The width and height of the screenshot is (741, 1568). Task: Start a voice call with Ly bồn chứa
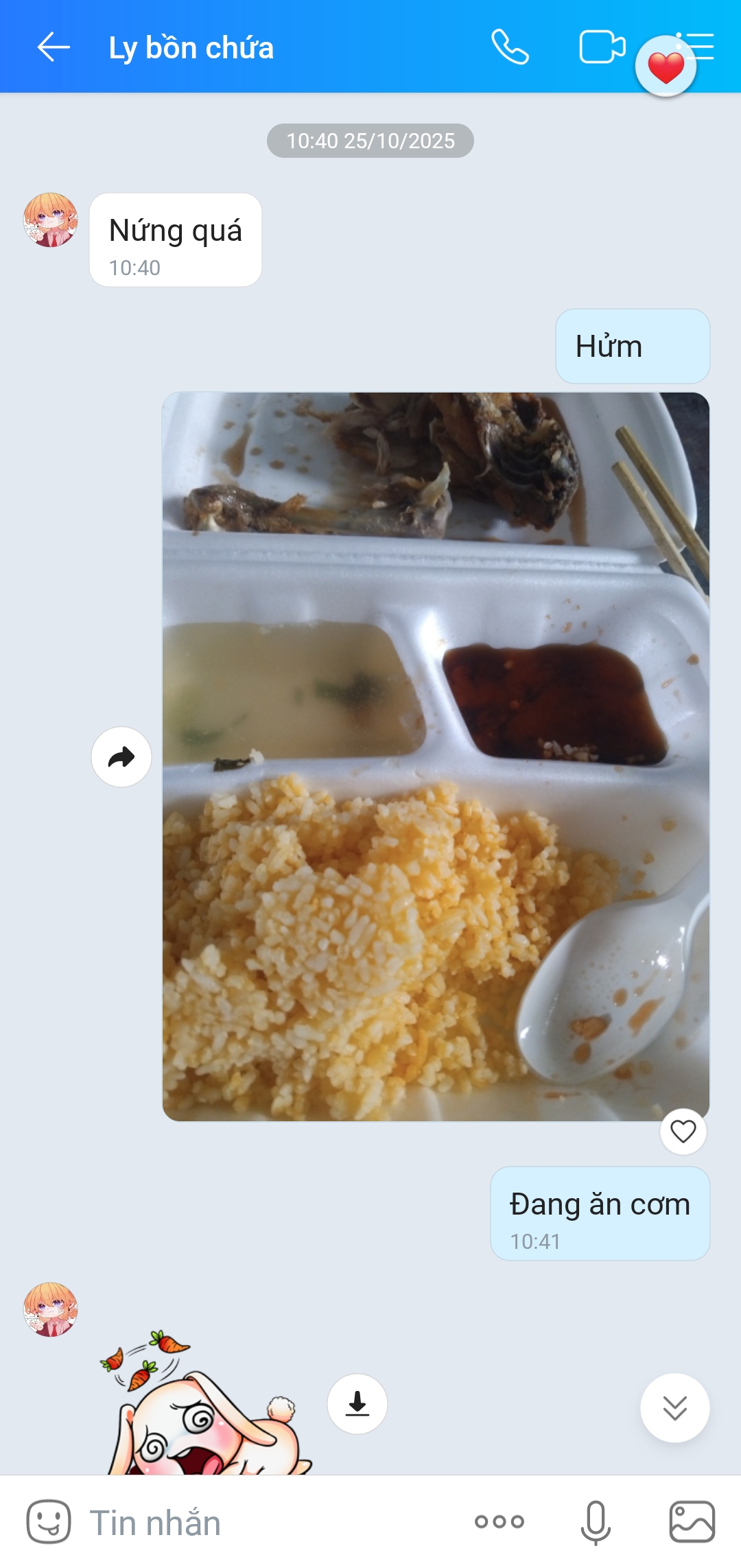tap(510, 47)
